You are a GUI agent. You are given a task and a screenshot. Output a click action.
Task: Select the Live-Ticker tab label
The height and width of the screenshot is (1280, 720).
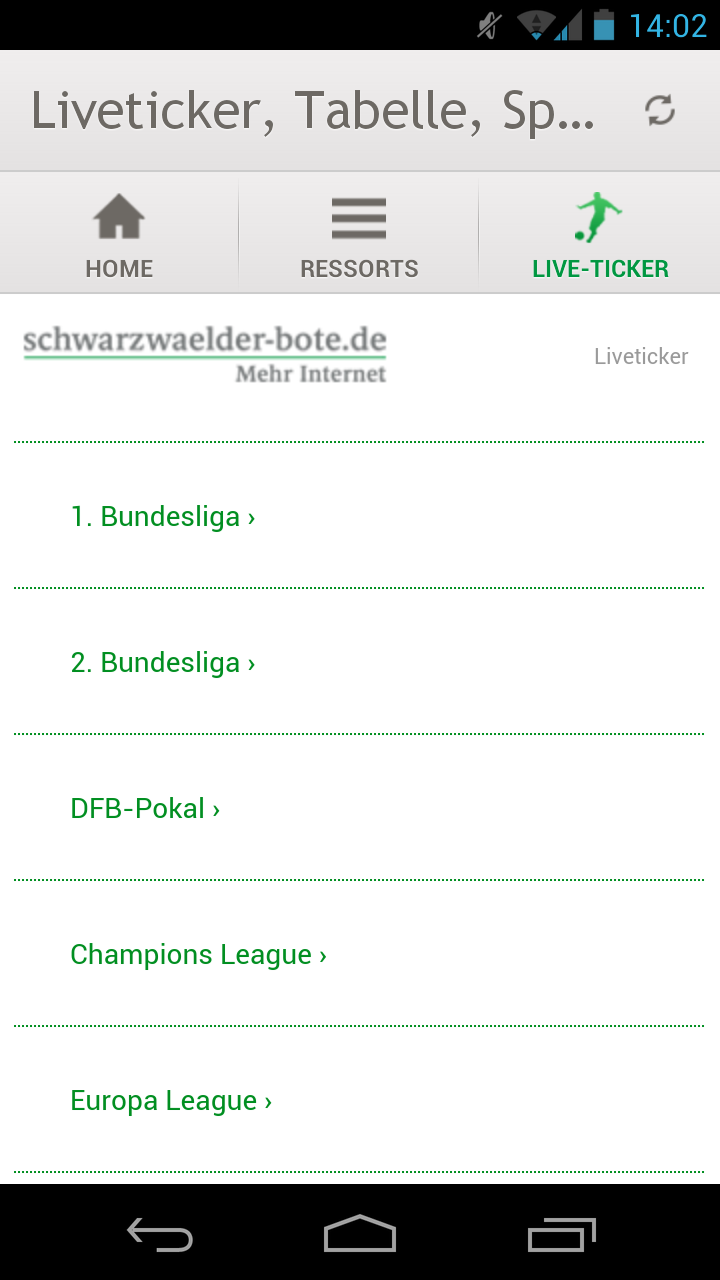pyautogui.click(x=600, y=268)
